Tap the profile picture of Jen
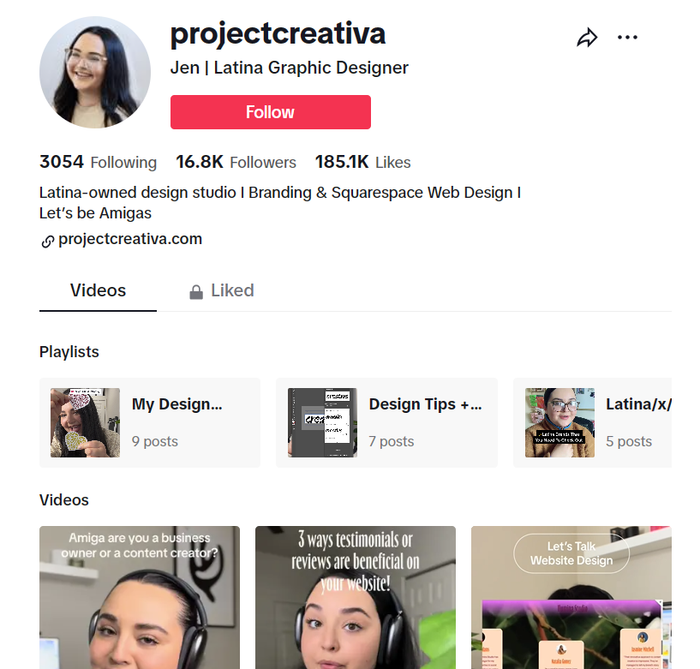Screen dimensions: 700x669 [x=95, y=72]
